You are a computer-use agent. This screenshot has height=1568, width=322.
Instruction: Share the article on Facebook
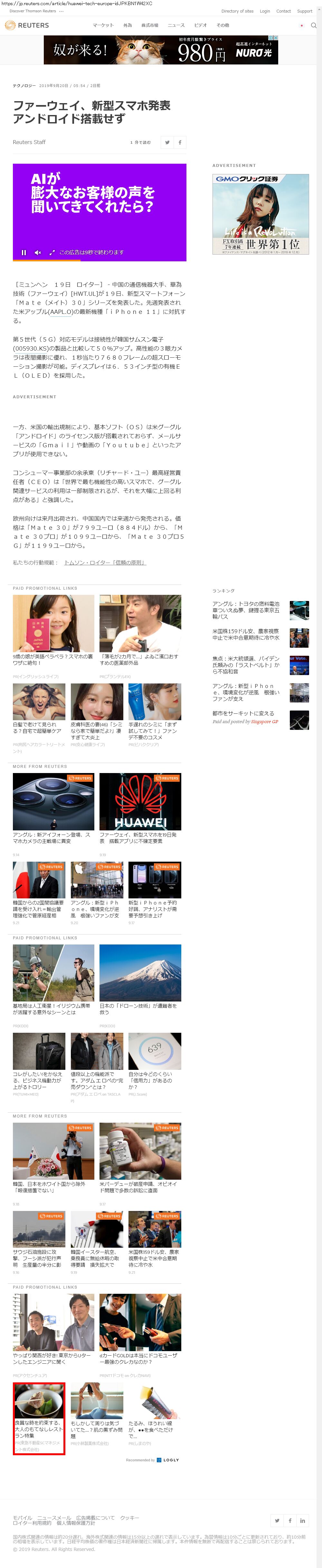pos(180,142)
